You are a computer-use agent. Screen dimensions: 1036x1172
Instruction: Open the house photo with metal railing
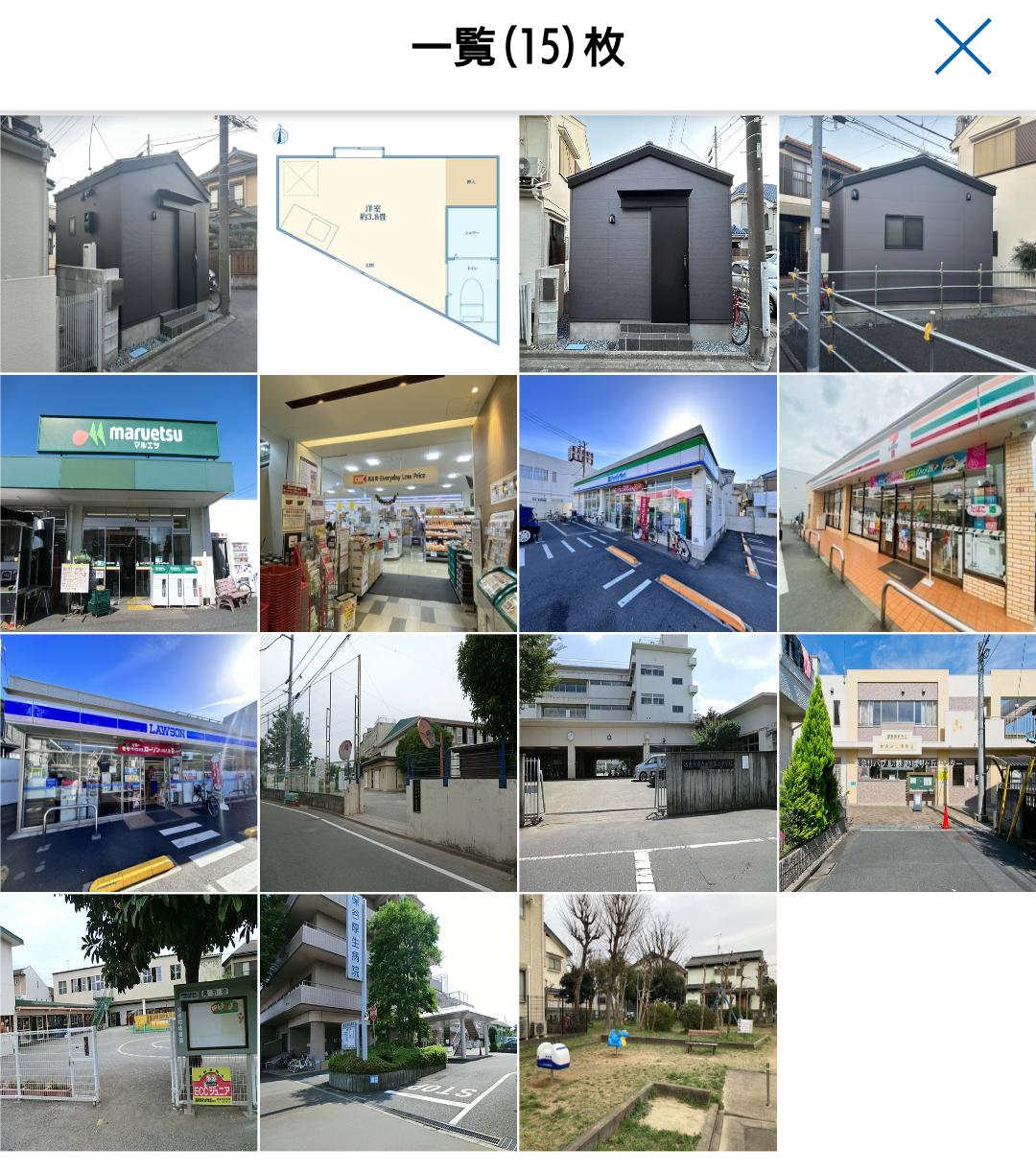point(907,244)
